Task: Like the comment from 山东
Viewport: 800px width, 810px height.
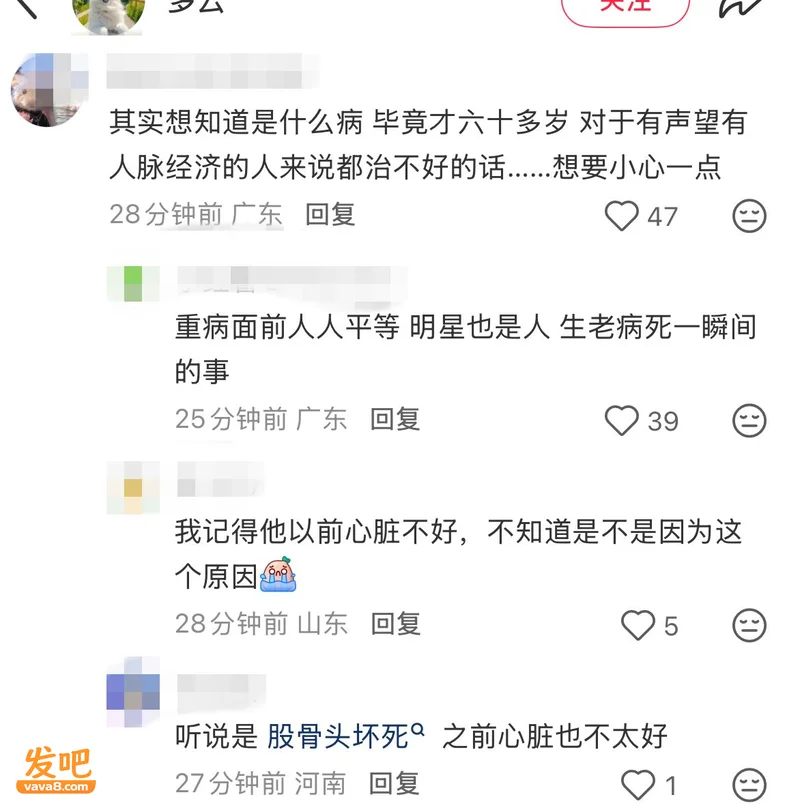Action: [637, 625]
